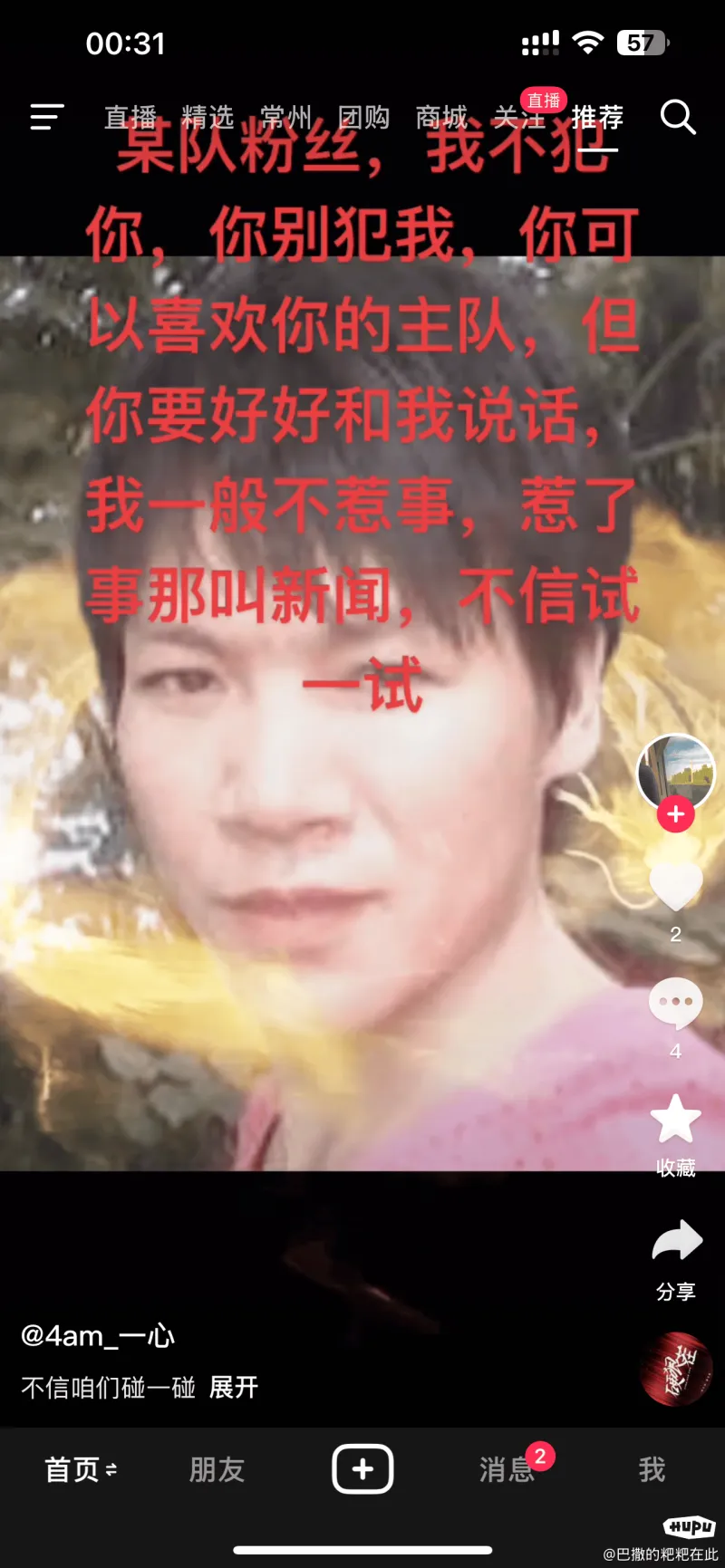Open the 团购 tab

[363, 118]
